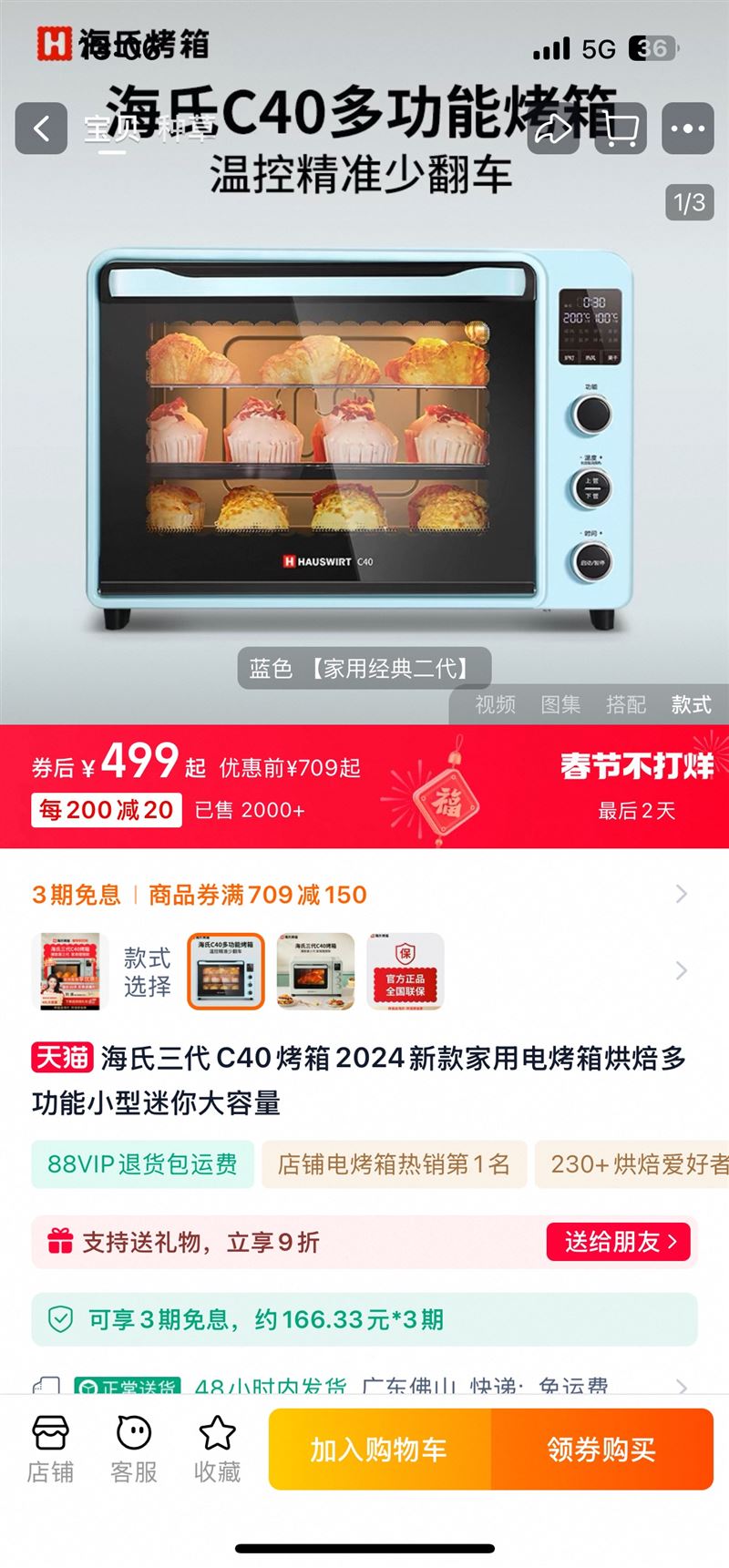Tap 加入购物车 to add to cart

[380, 1450]
